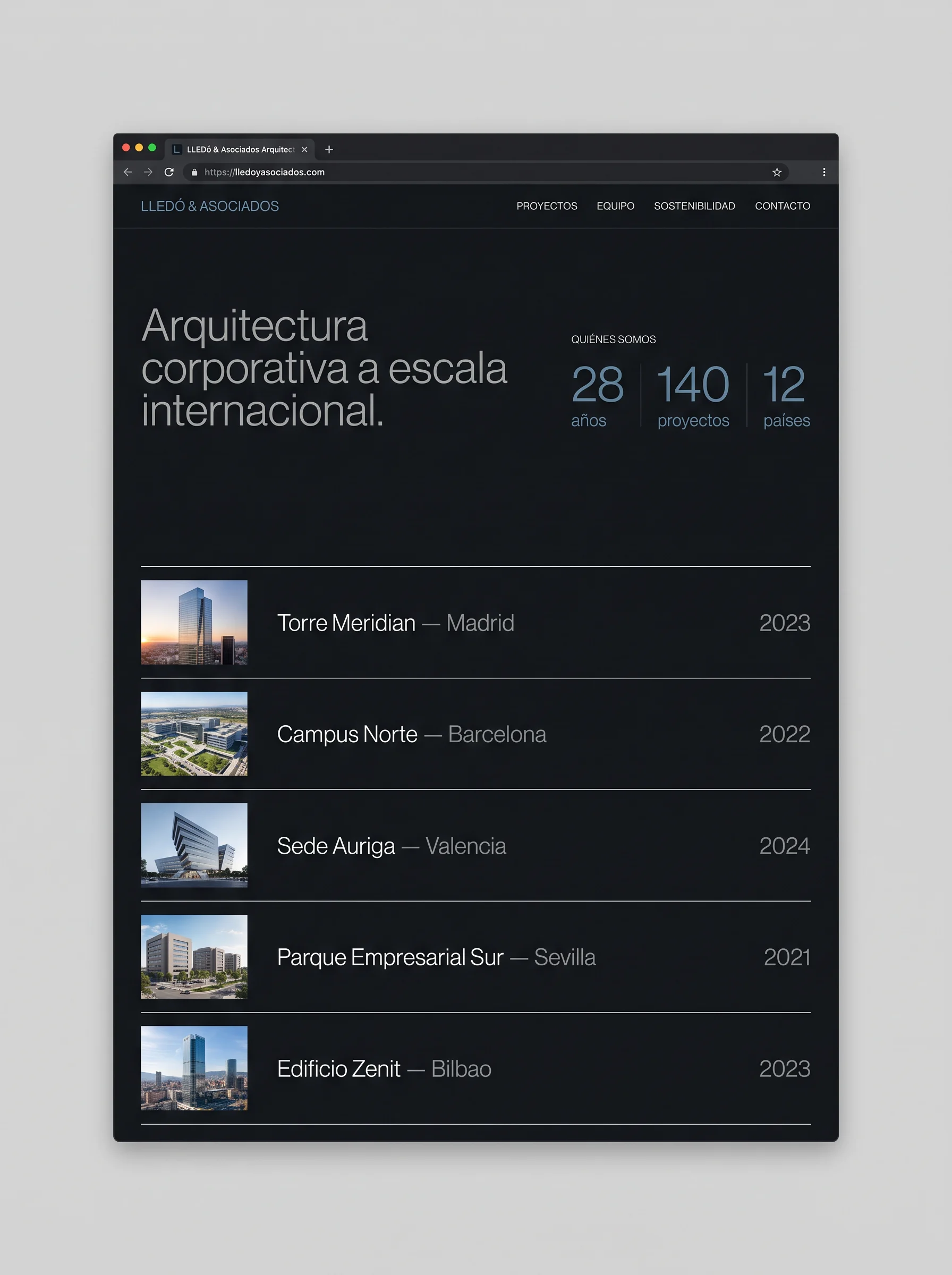The image size is (952, 1275).
Task: Open the Edificio Zenit Bilbao project
Action: point(476,1069)
